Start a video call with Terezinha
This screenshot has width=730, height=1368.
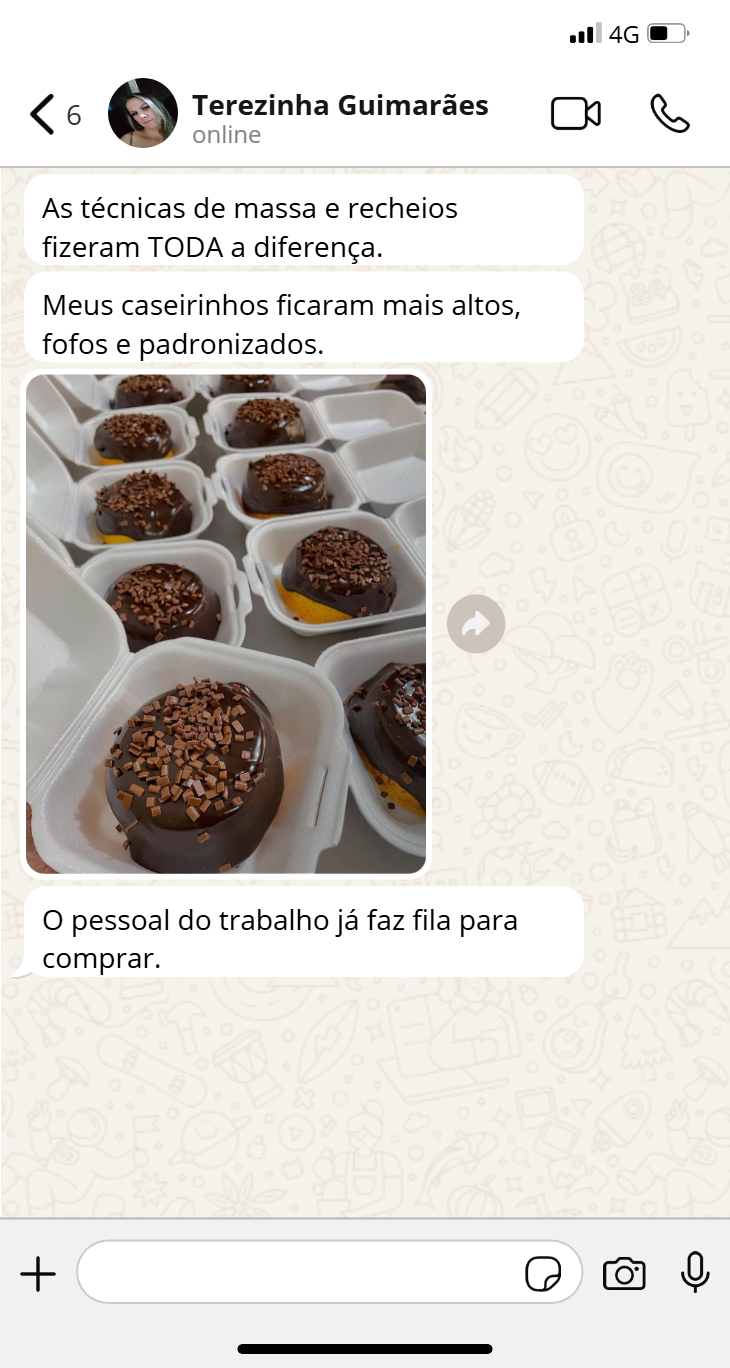click(x=575, y=114)
